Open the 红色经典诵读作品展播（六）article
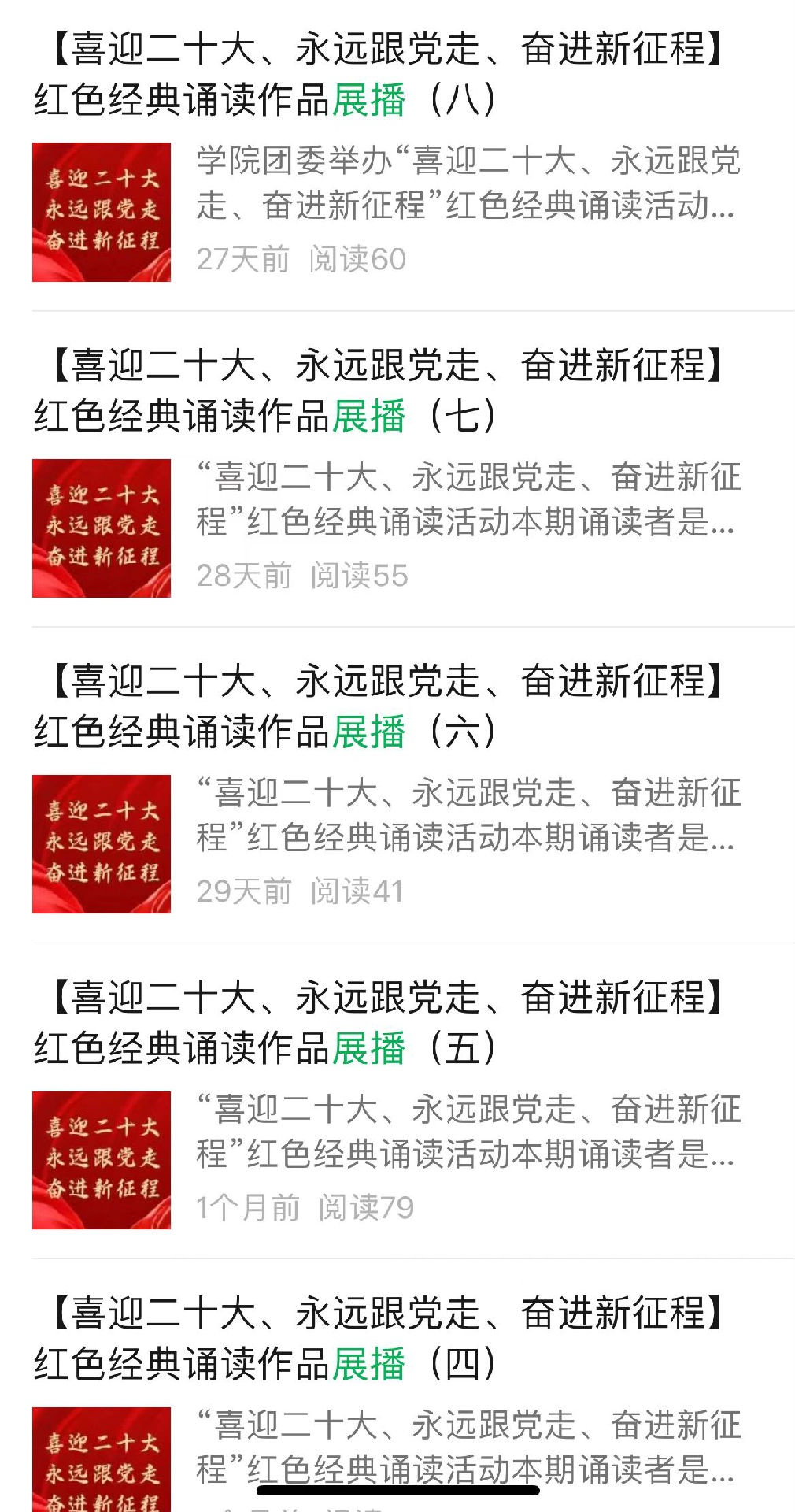The image size is (795, 1512). pyautogui.click(x=397, y=785)
